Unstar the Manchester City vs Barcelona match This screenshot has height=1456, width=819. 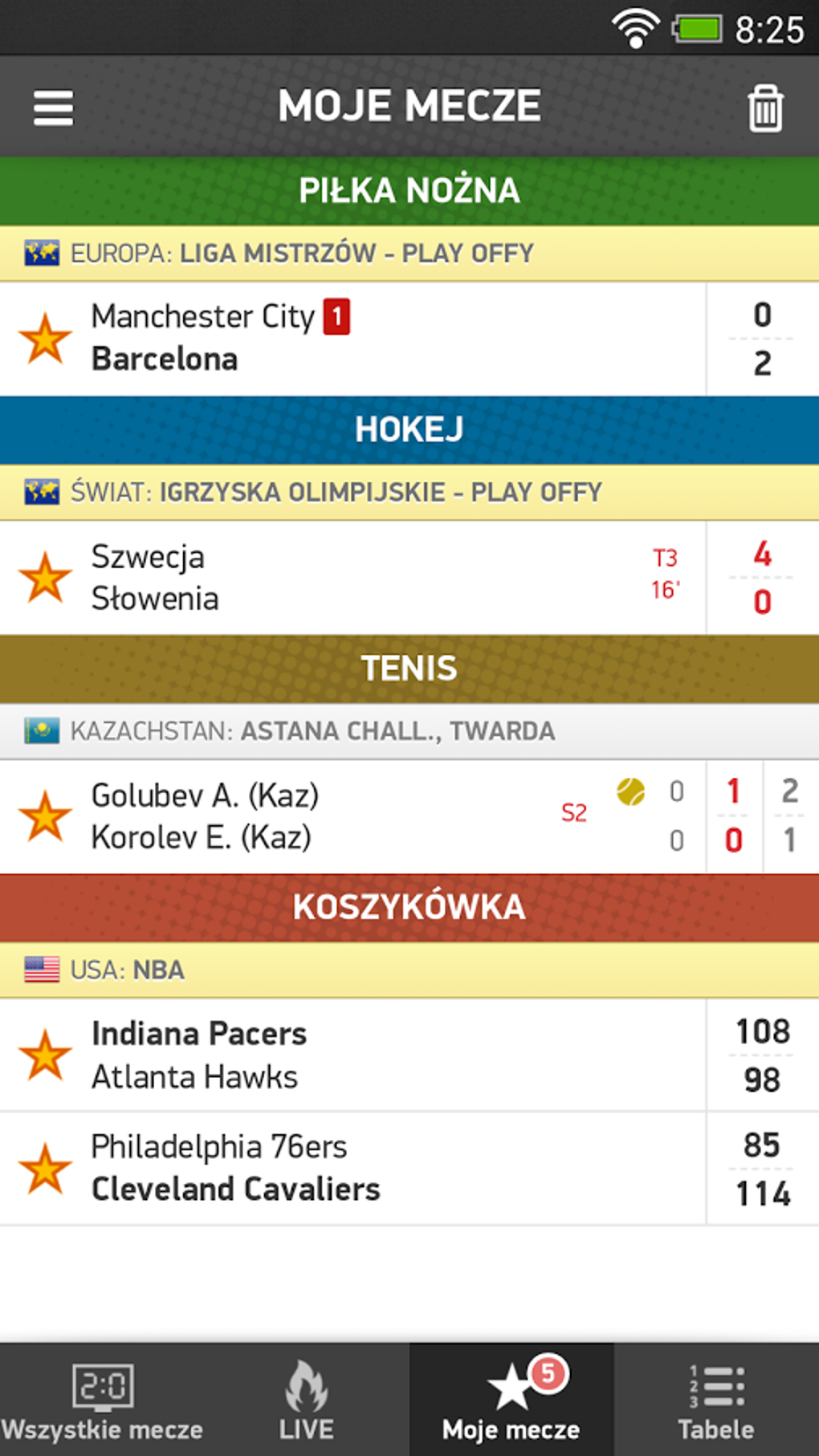(45, 338)
